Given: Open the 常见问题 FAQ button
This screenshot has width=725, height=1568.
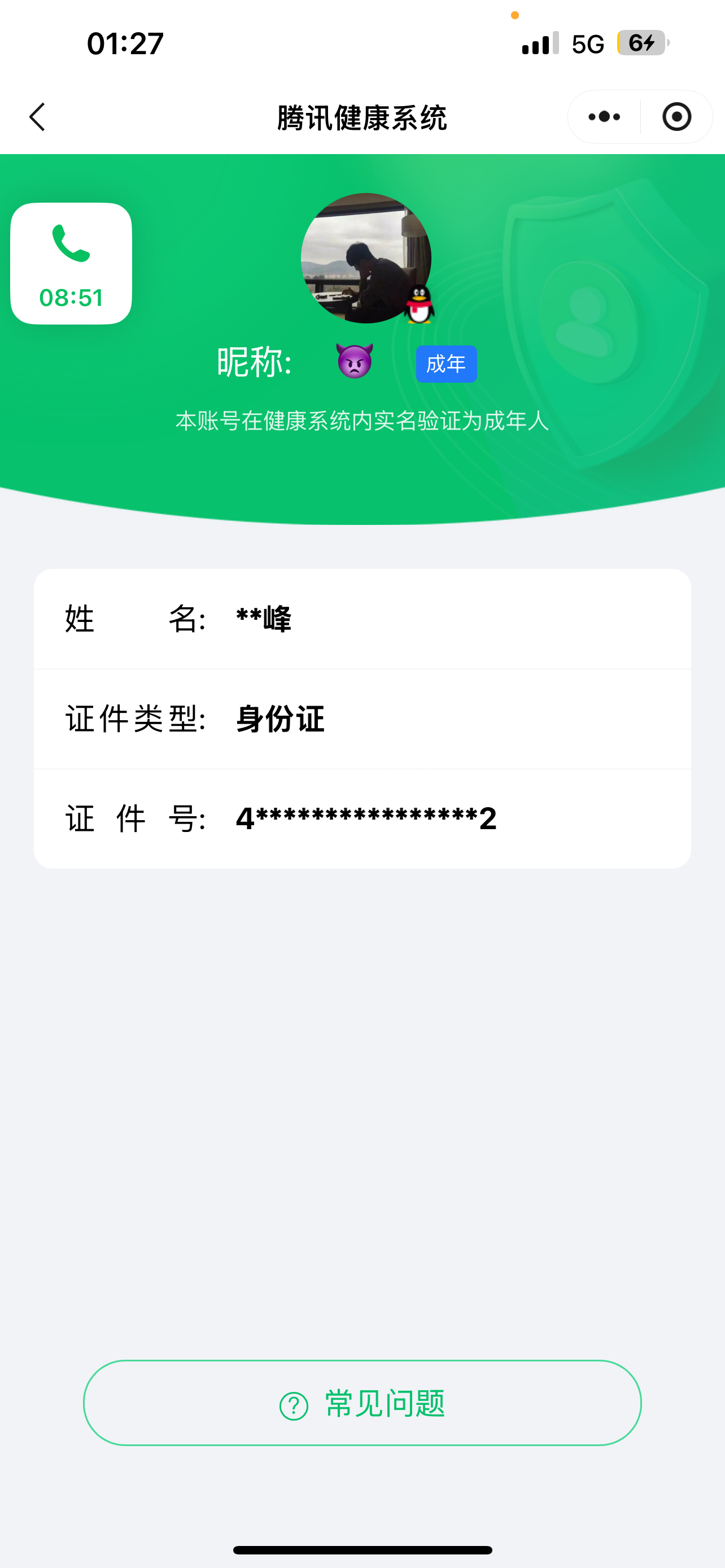Looking at the screenshot, I should [362, 1403].
